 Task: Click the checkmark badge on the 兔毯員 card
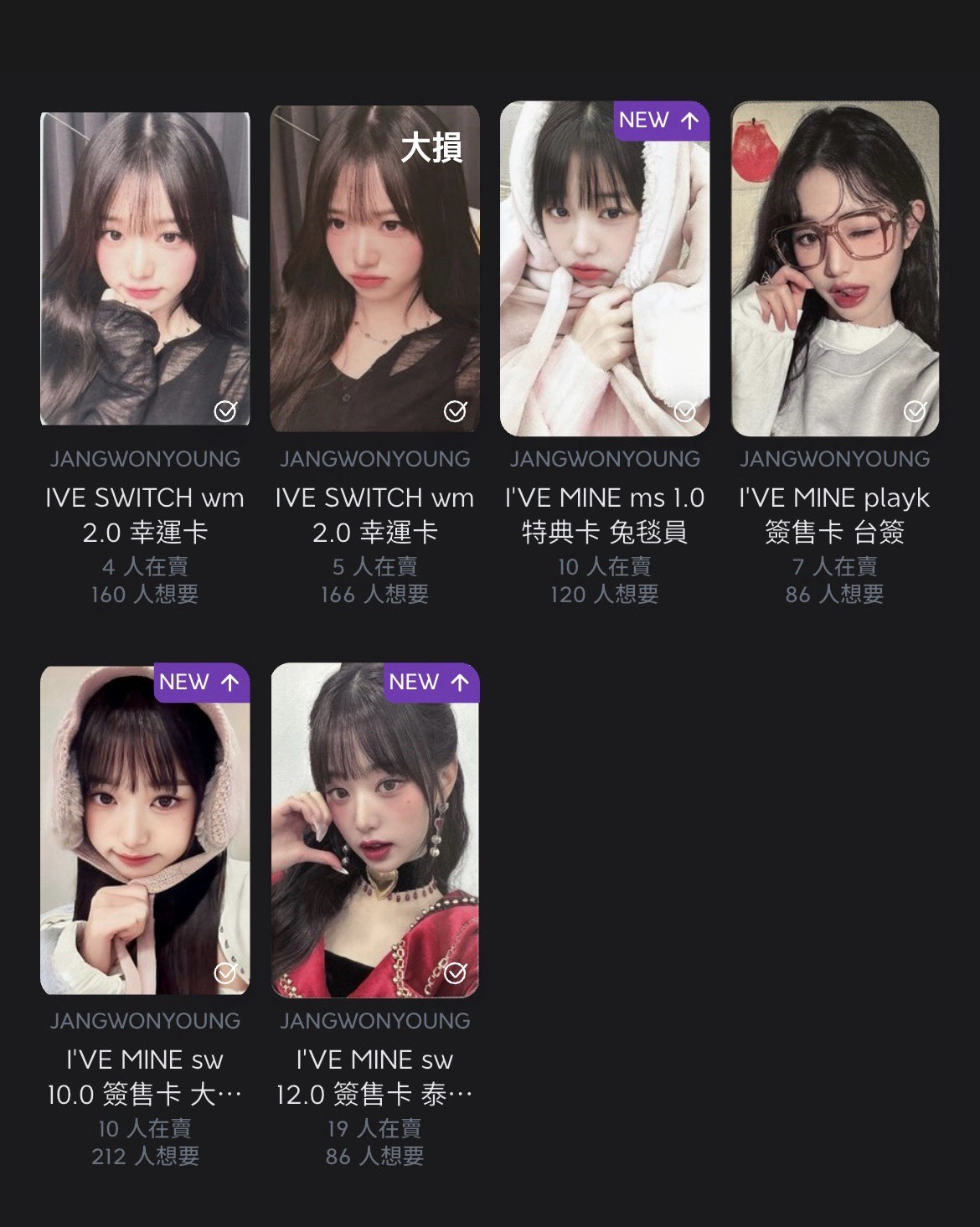click(683, 410)
